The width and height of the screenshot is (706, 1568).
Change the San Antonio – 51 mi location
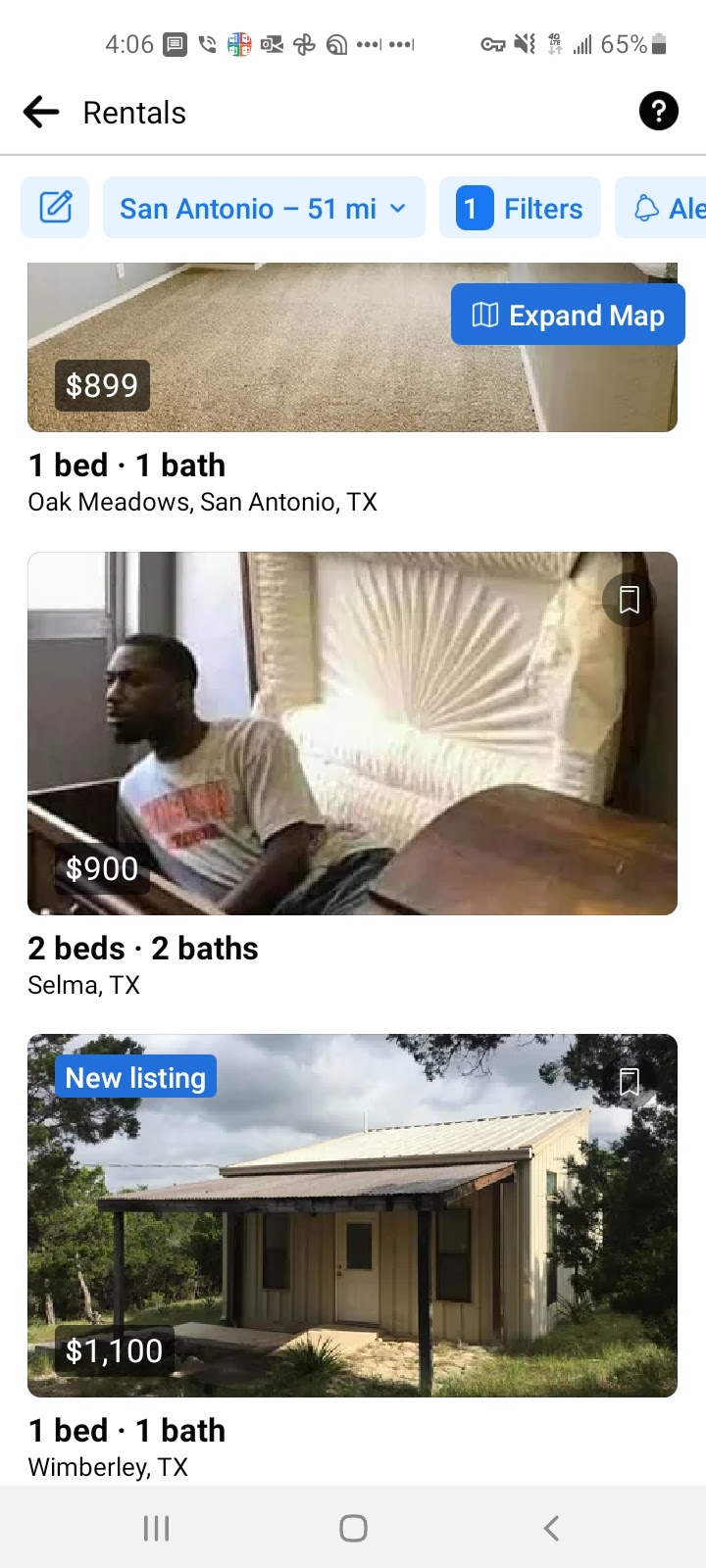point(263,208)
